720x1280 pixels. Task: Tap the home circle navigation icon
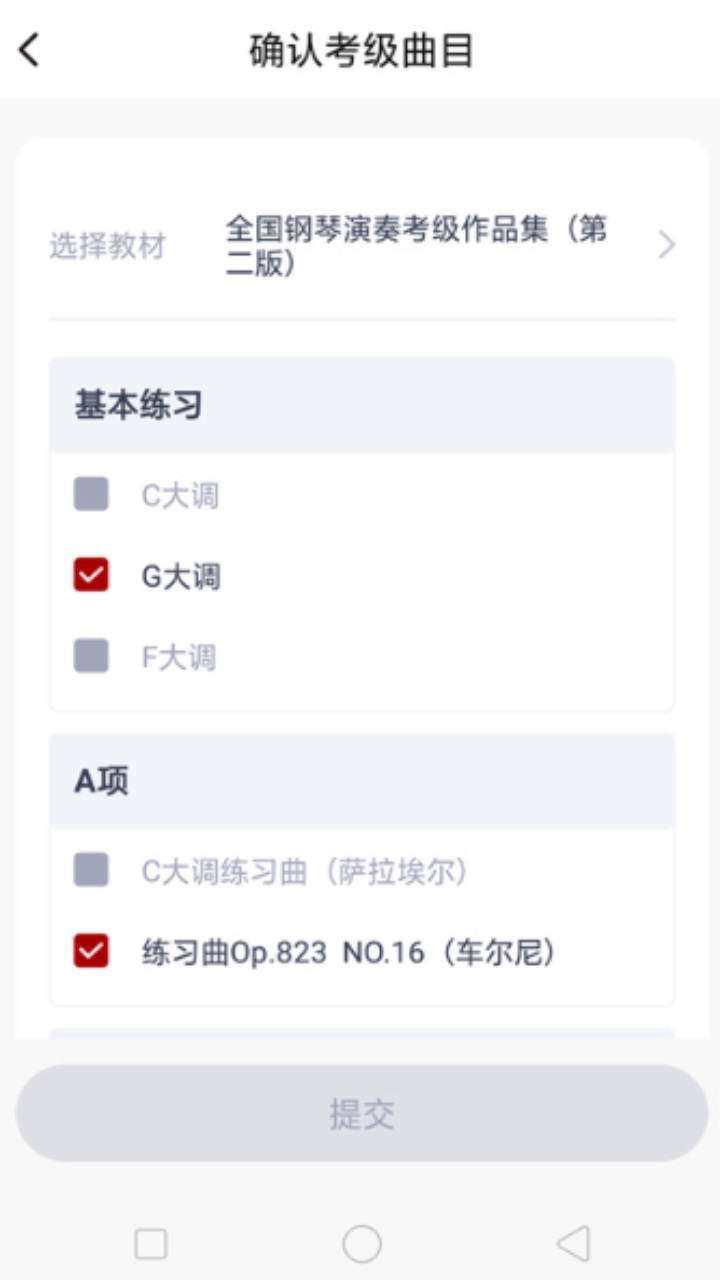[x=360, y=1244]
